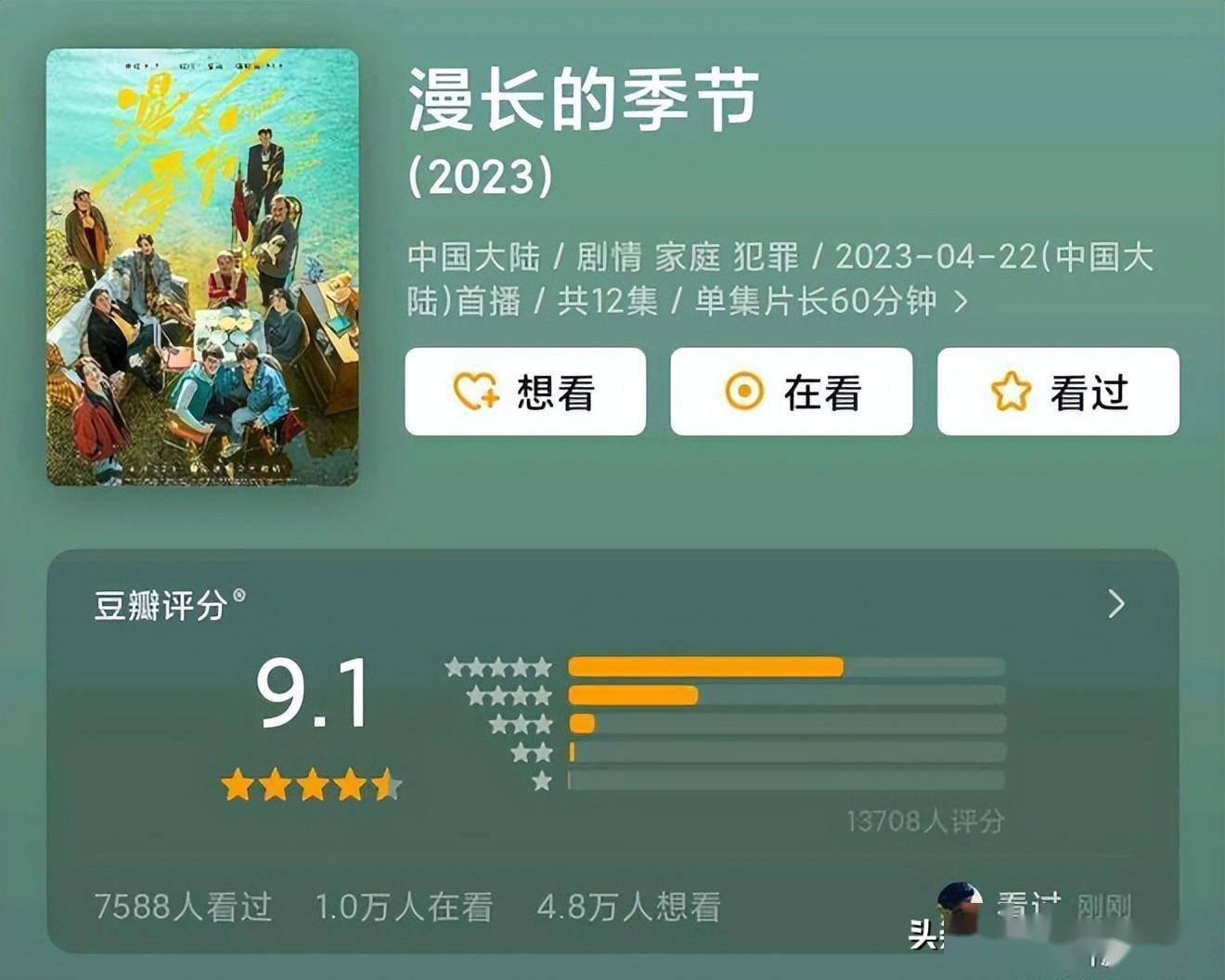1225x980 pixels.
Task: Mark the show as 看过
Action: pos(1058,392)
